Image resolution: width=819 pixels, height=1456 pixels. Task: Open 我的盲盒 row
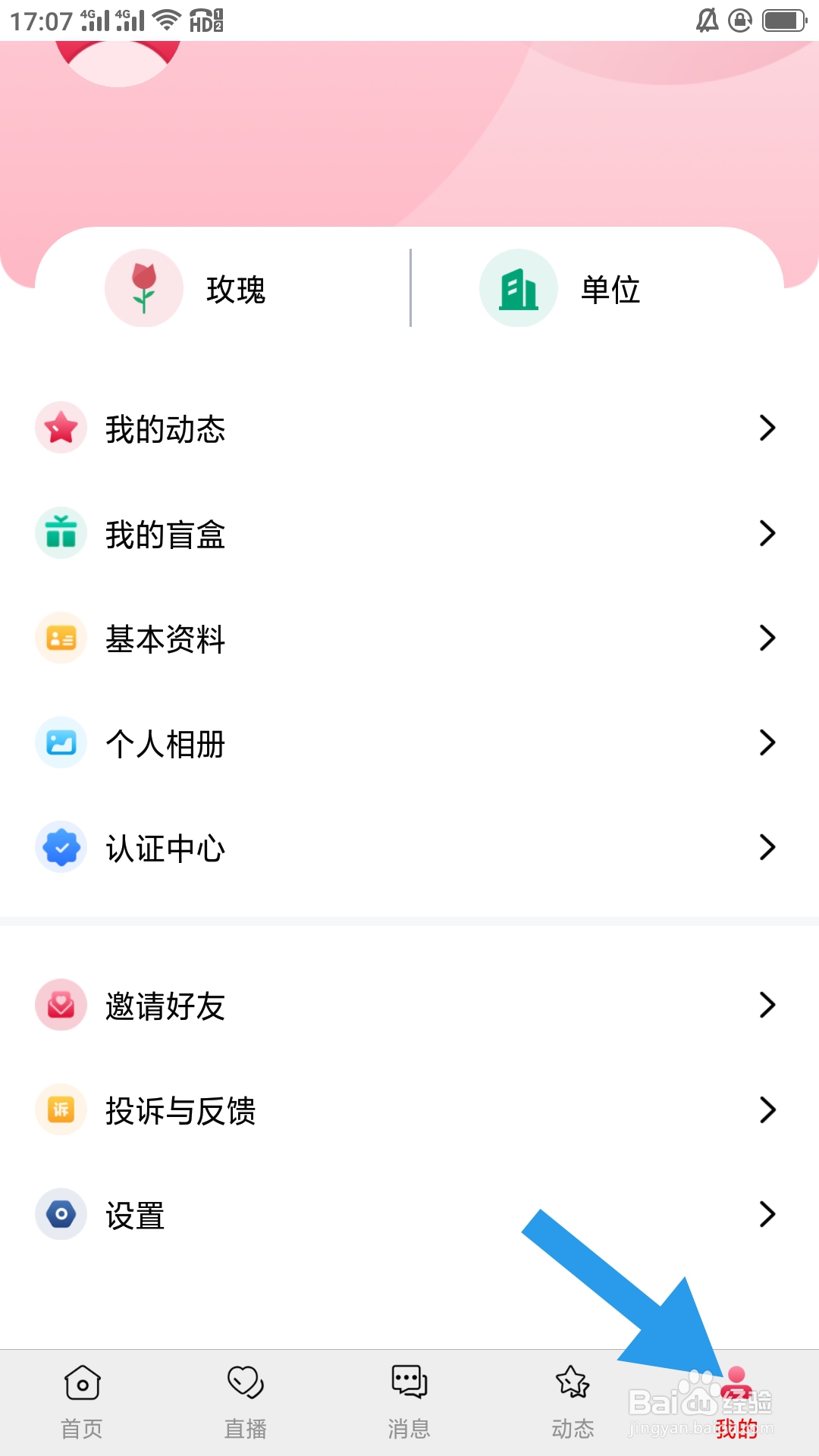point(409,534)
